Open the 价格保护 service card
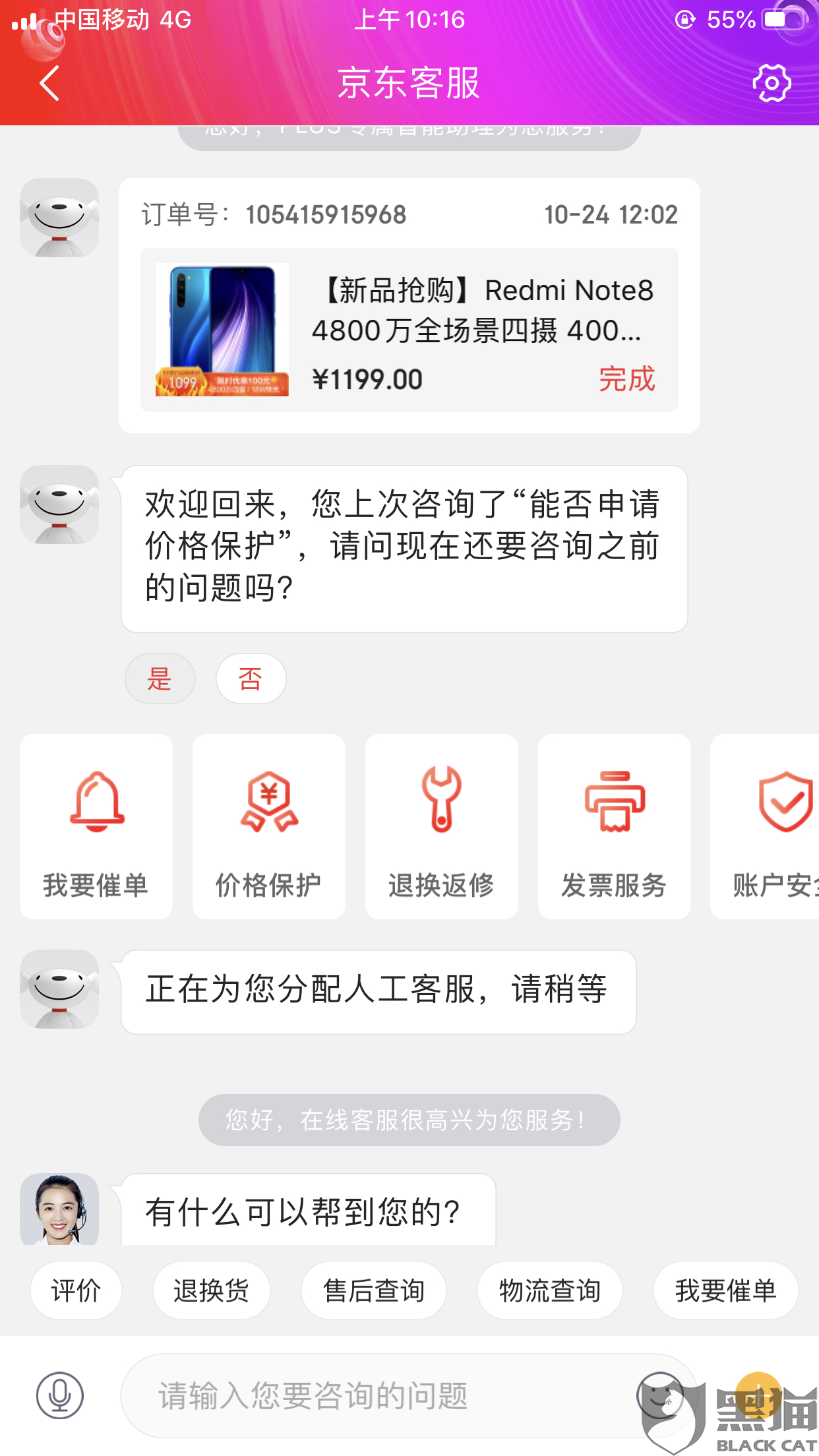The width and height of the screenshot is (819, 1456). (x=268, y=826)
